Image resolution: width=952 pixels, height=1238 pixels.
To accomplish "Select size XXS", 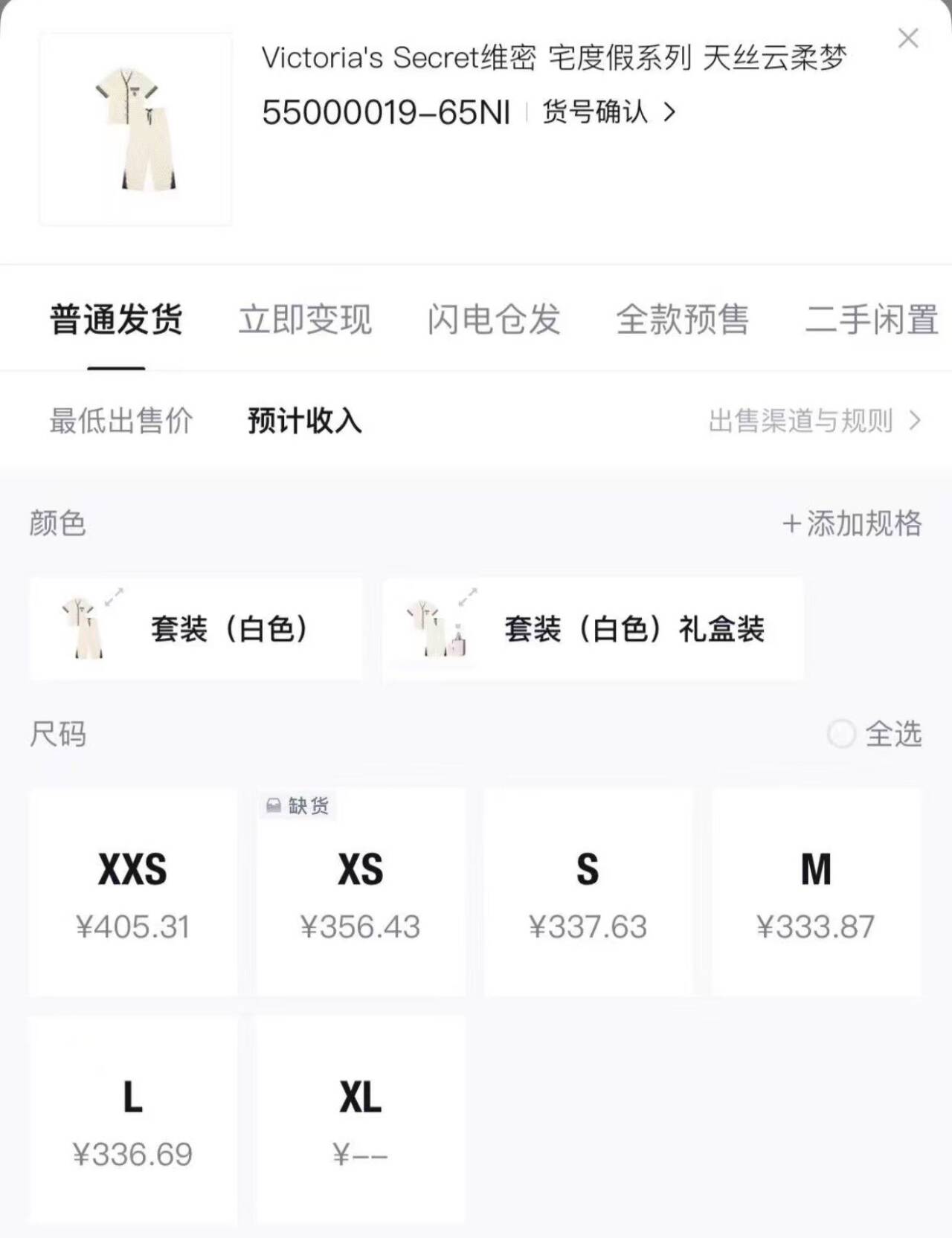I will coord(133,892).
